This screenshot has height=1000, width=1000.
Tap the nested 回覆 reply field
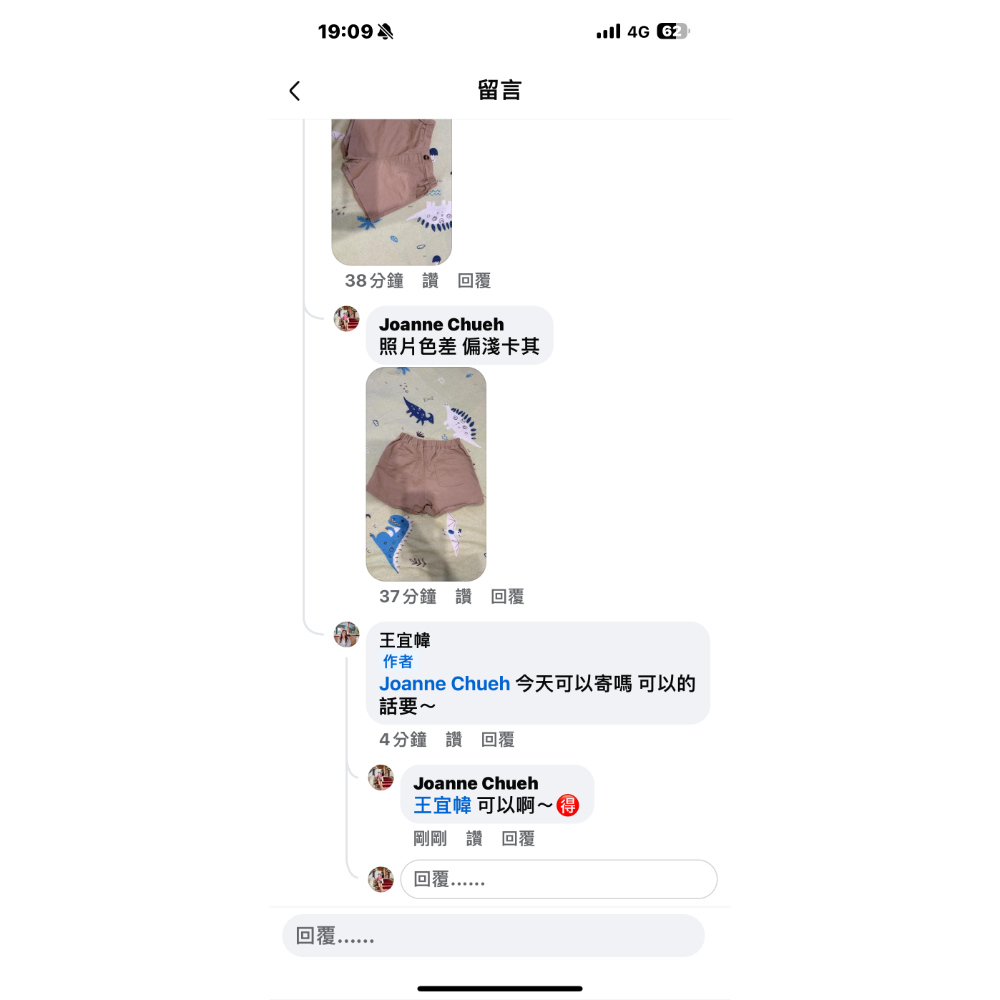click(x=558, y=879)
